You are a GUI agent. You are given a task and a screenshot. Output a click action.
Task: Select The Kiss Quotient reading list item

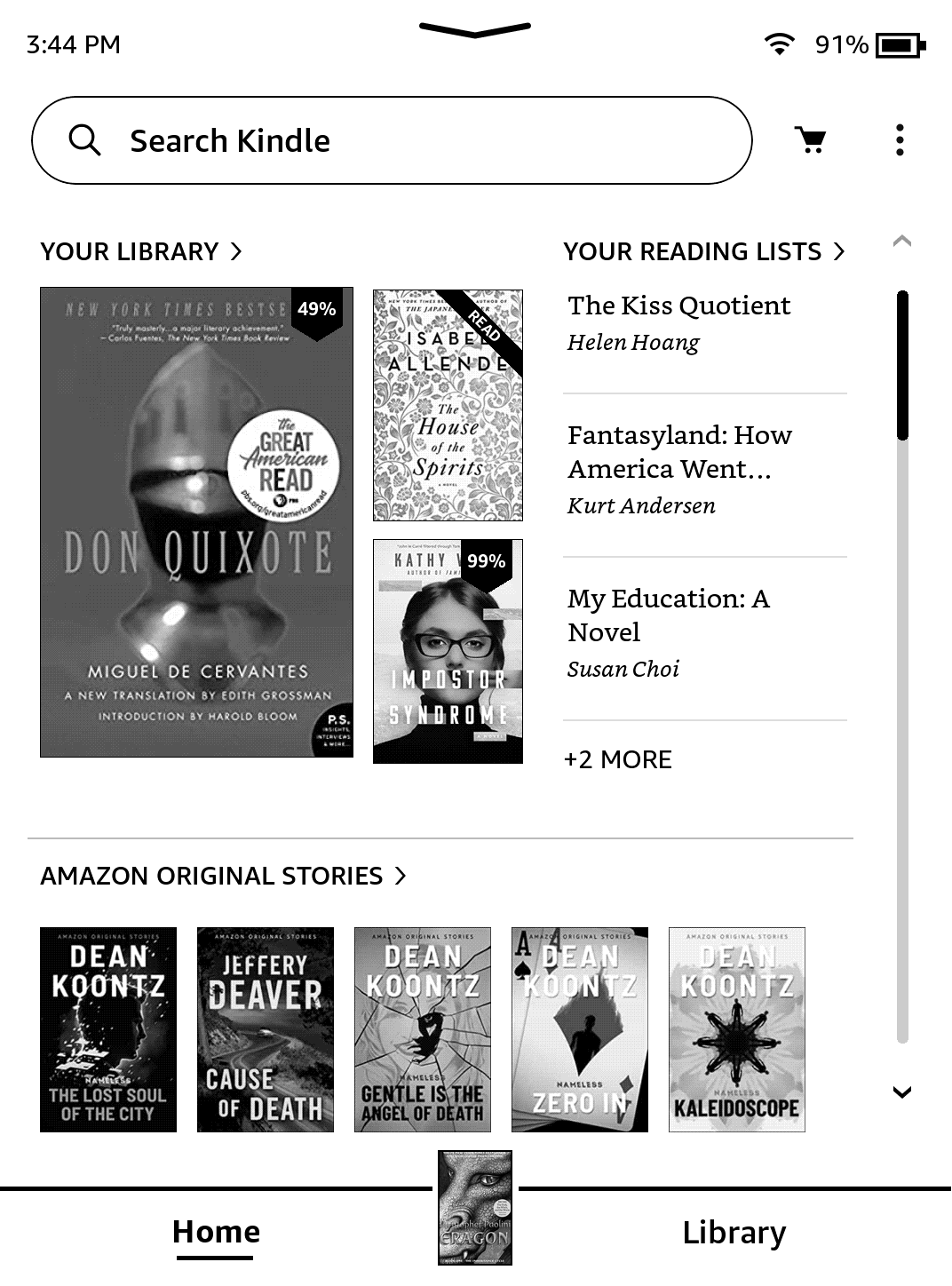[x=679, y=321]
